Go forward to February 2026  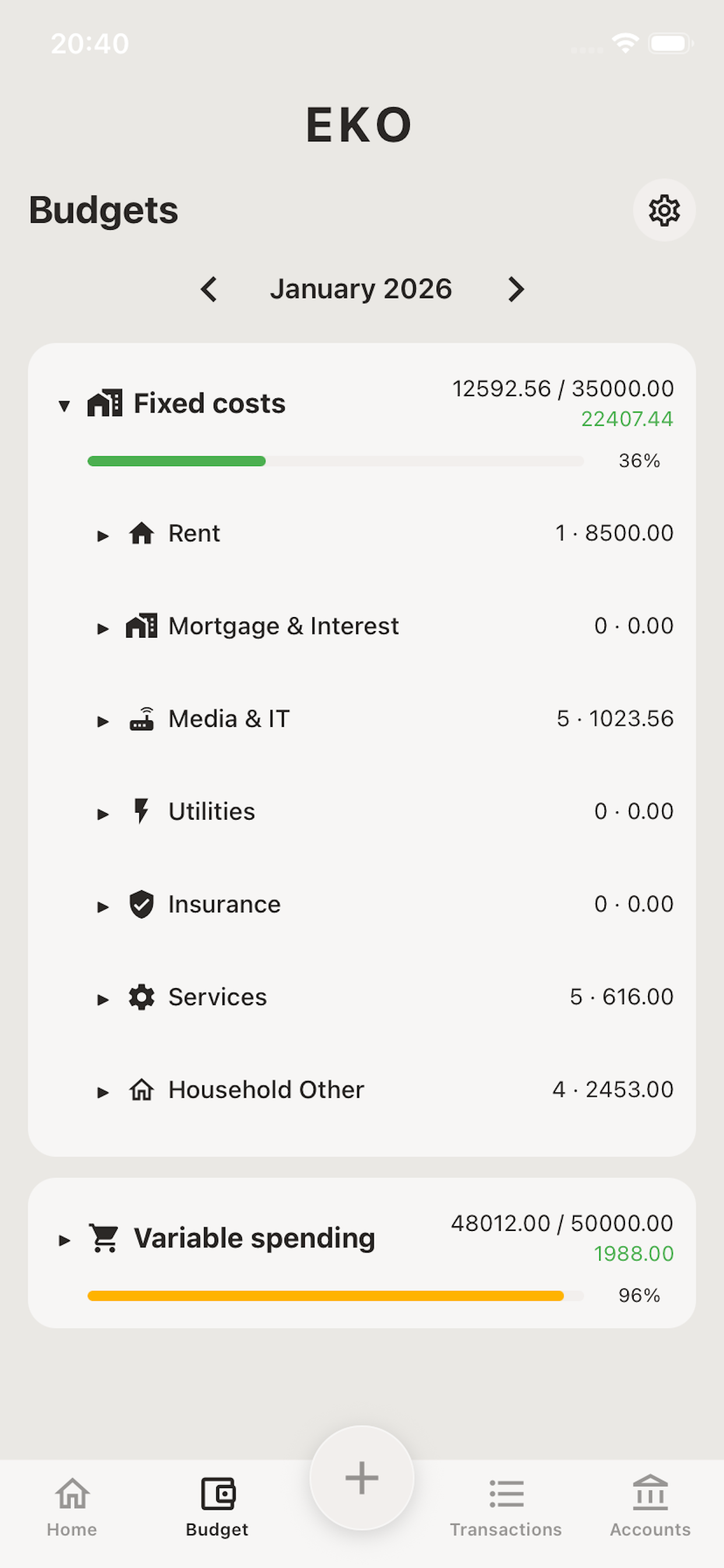(x=515, y=290)
